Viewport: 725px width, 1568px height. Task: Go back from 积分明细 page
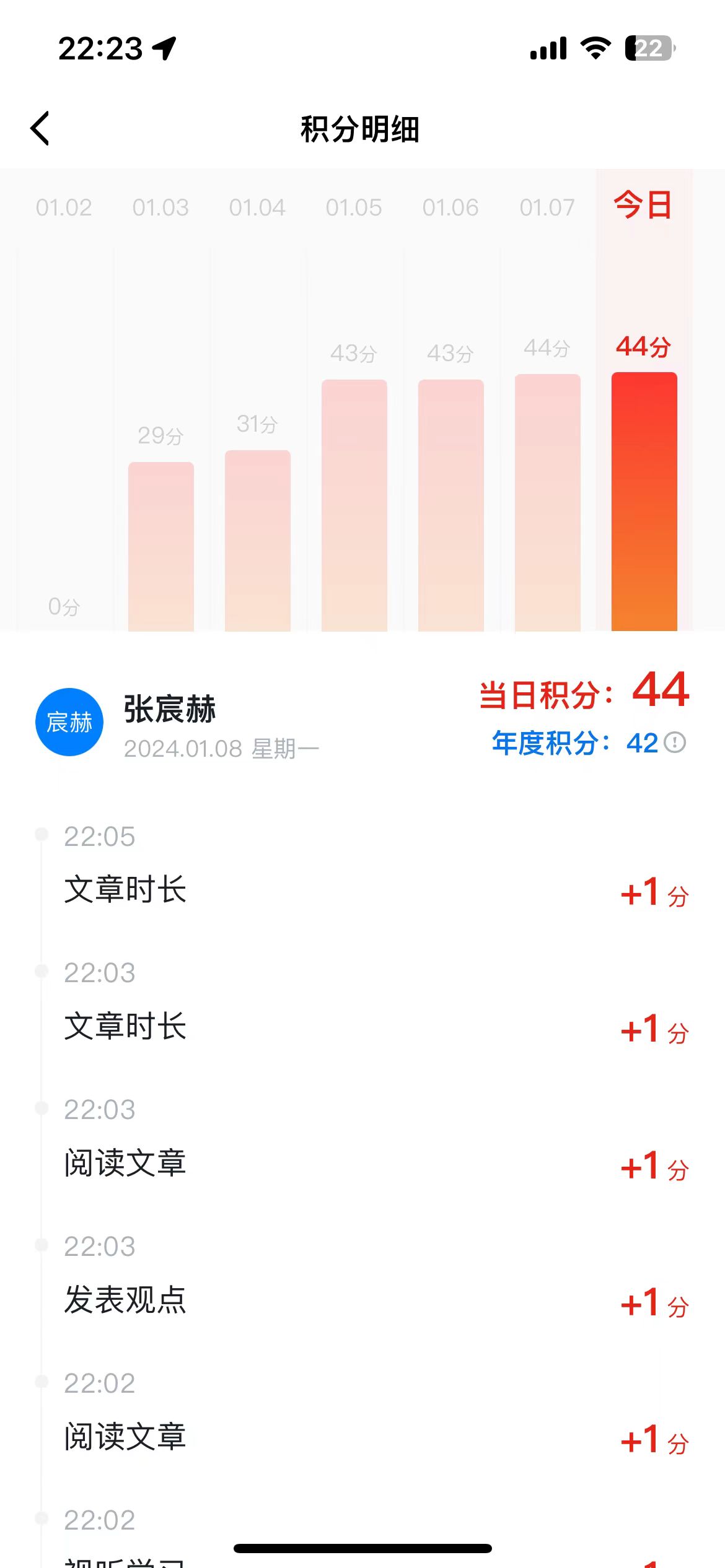[x=40, y=129]
